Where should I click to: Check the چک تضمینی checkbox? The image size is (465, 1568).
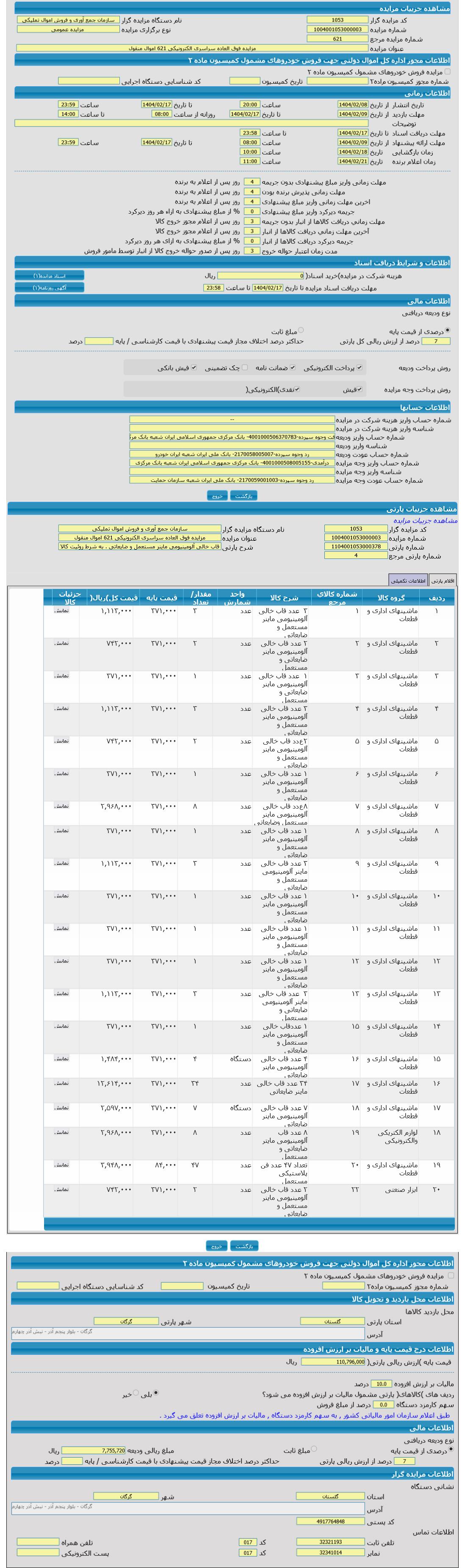point(244,367)
